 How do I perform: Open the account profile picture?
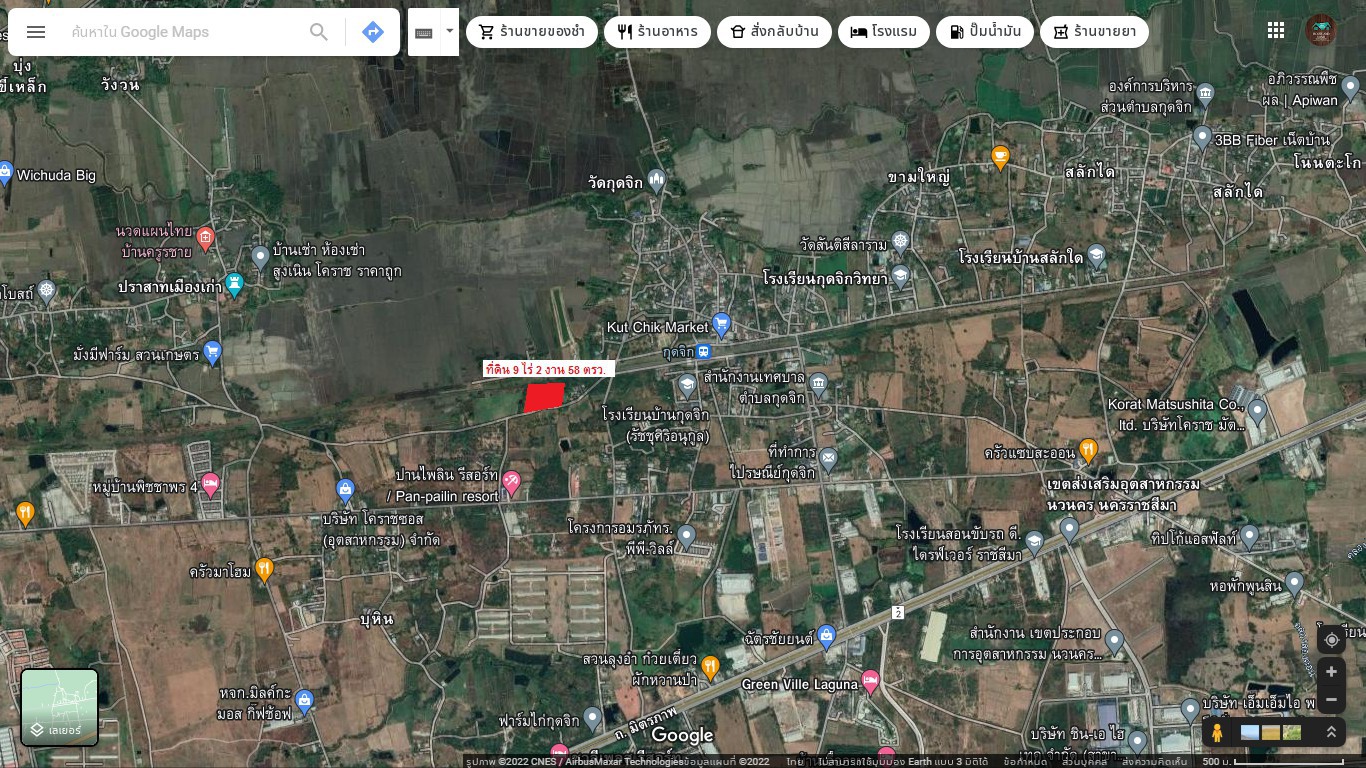coord(1321,30)
